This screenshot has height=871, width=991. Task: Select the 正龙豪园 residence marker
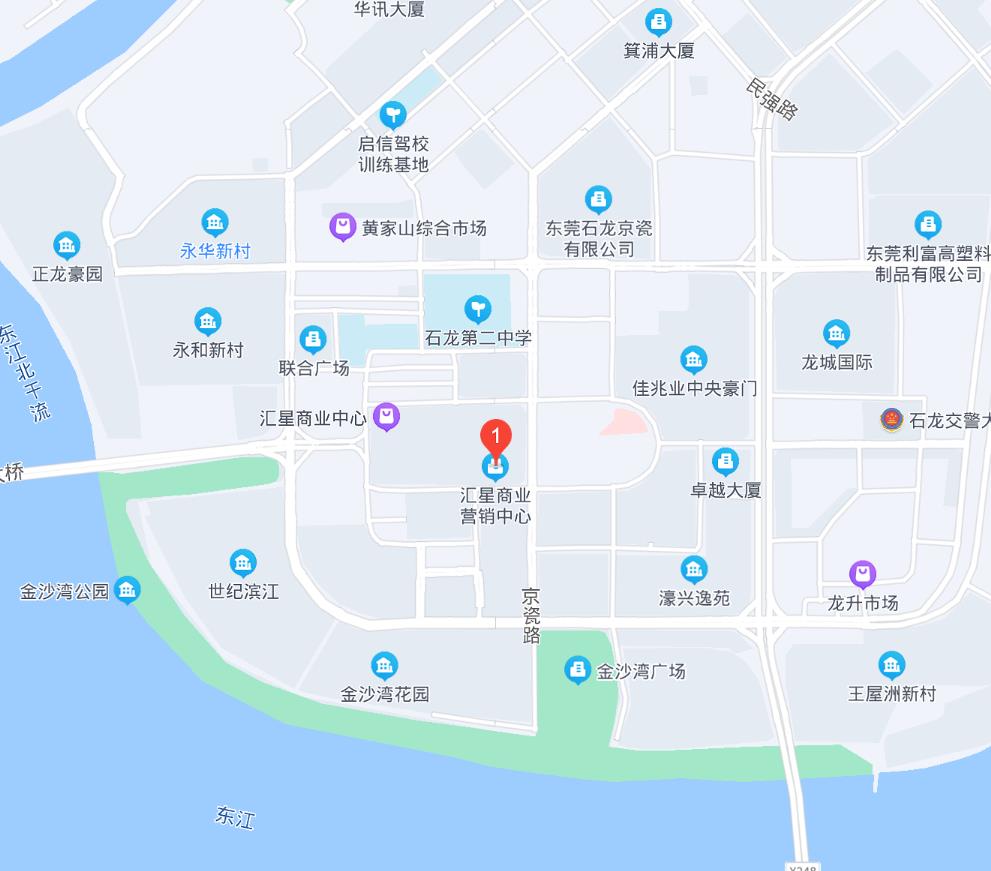tap(67, 245)
